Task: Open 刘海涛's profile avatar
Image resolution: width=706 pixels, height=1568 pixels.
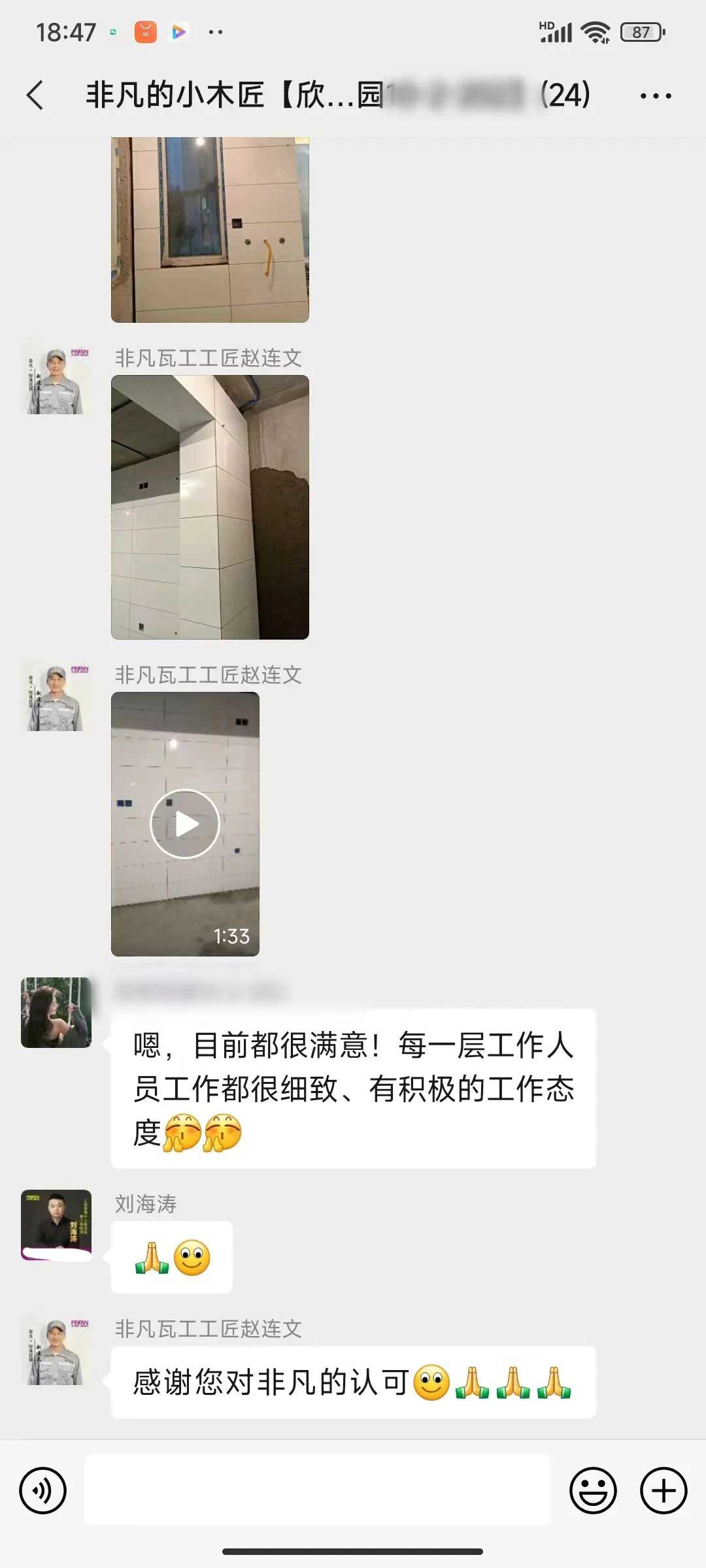Action: point(56,1224)
